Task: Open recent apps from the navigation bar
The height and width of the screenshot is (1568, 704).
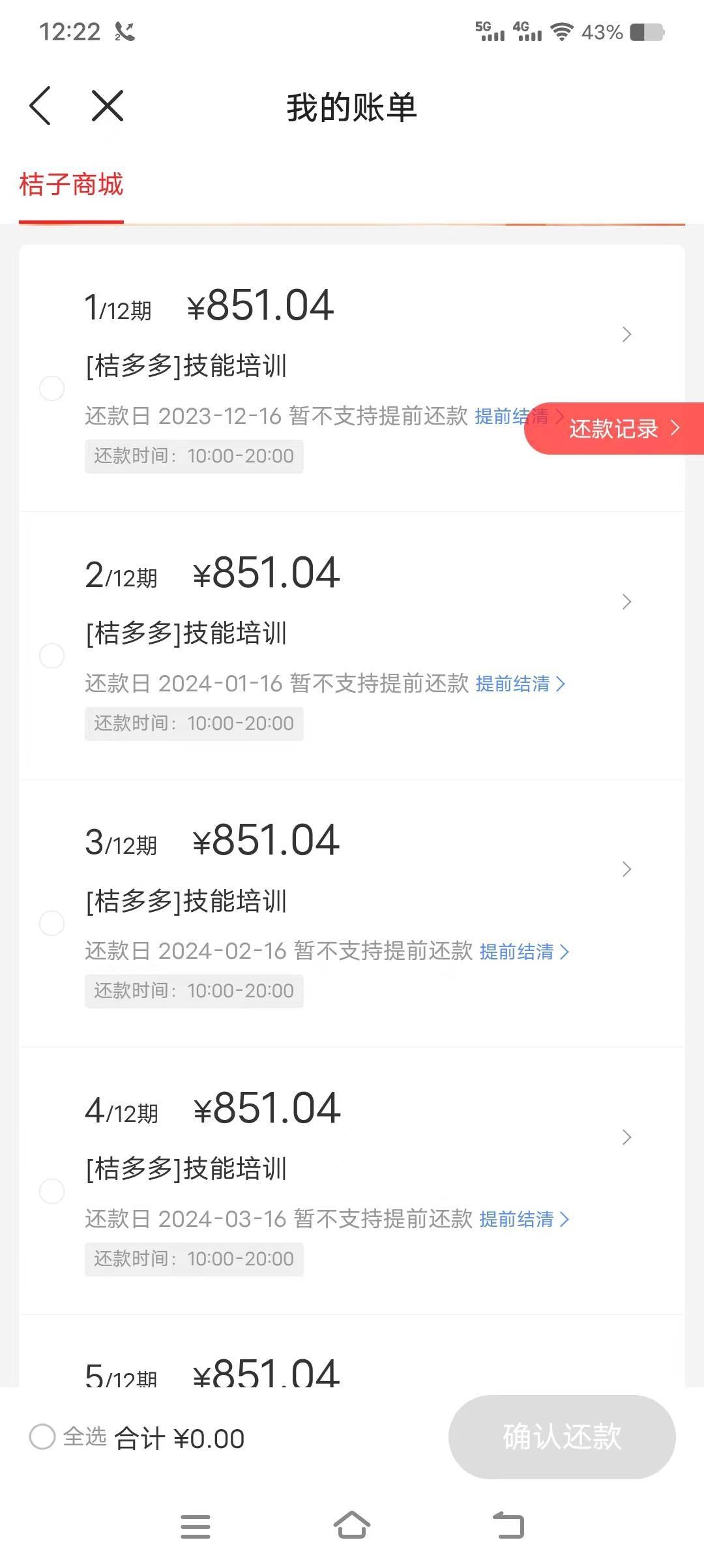Action: tap(196, 1526)
